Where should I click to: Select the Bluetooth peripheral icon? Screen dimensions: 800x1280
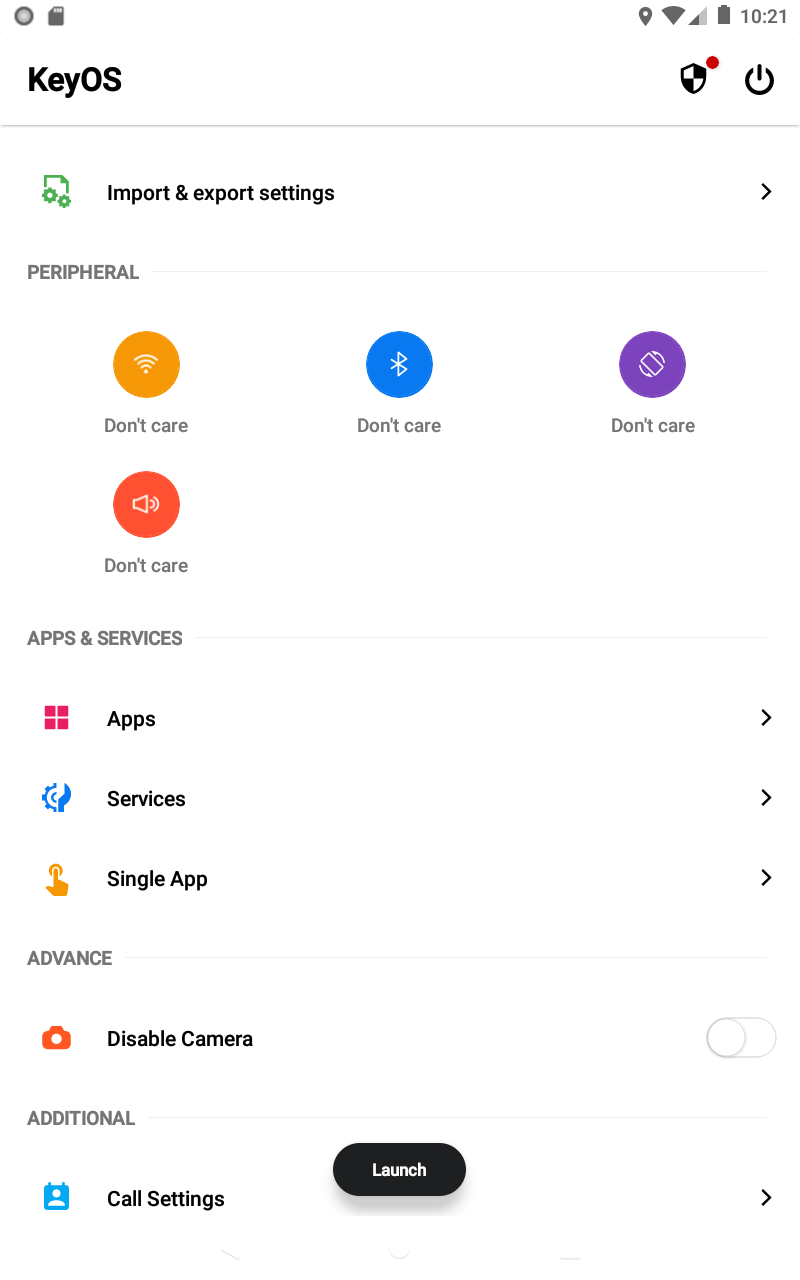(x=399, y=364)
